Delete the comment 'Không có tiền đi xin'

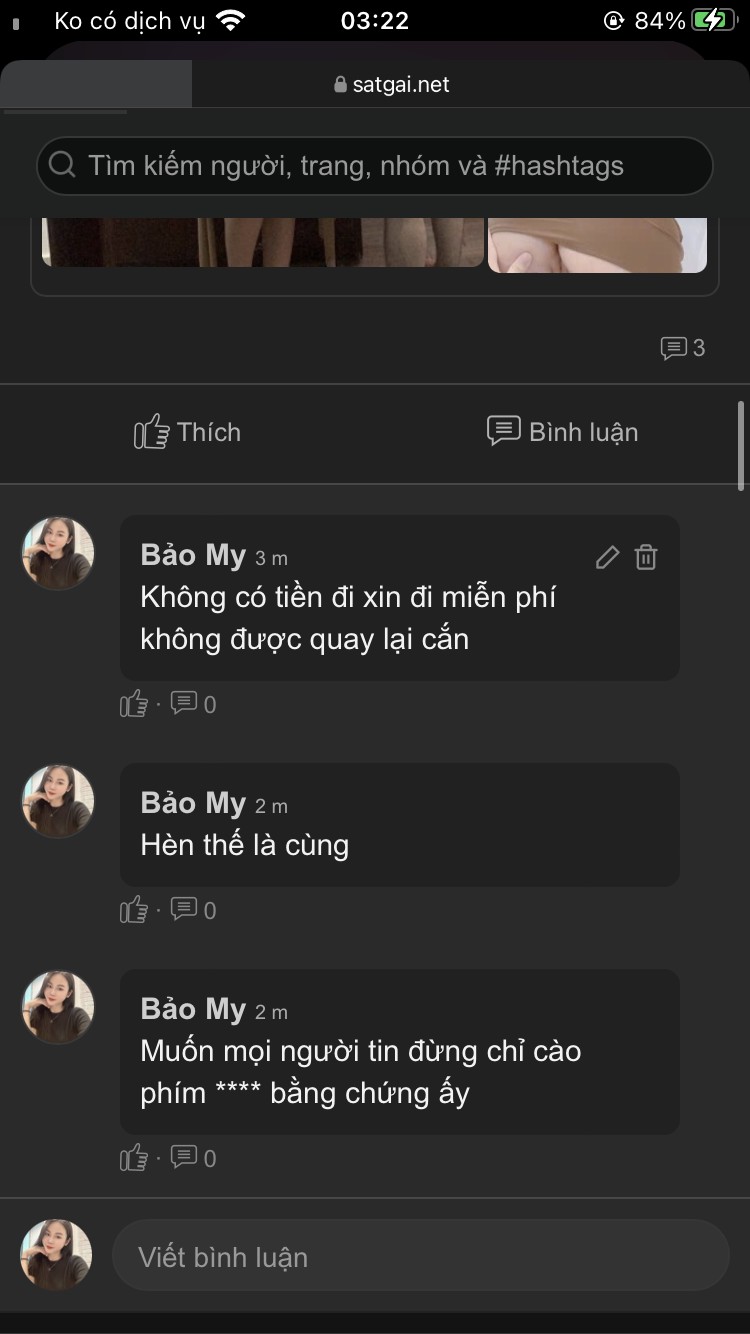coord(646,557)
